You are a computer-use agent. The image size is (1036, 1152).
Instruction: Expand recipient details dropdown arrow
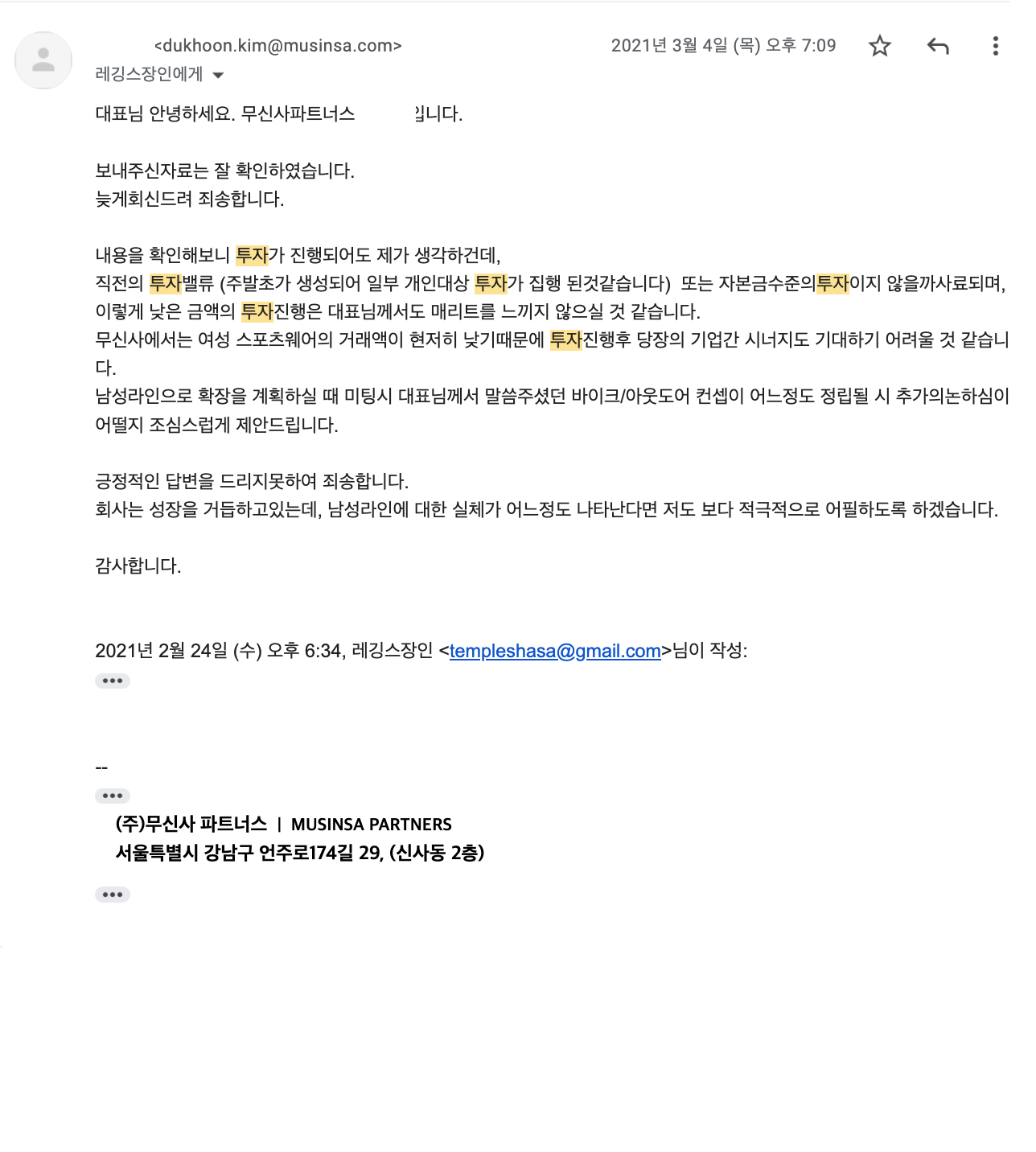point(218,75)
